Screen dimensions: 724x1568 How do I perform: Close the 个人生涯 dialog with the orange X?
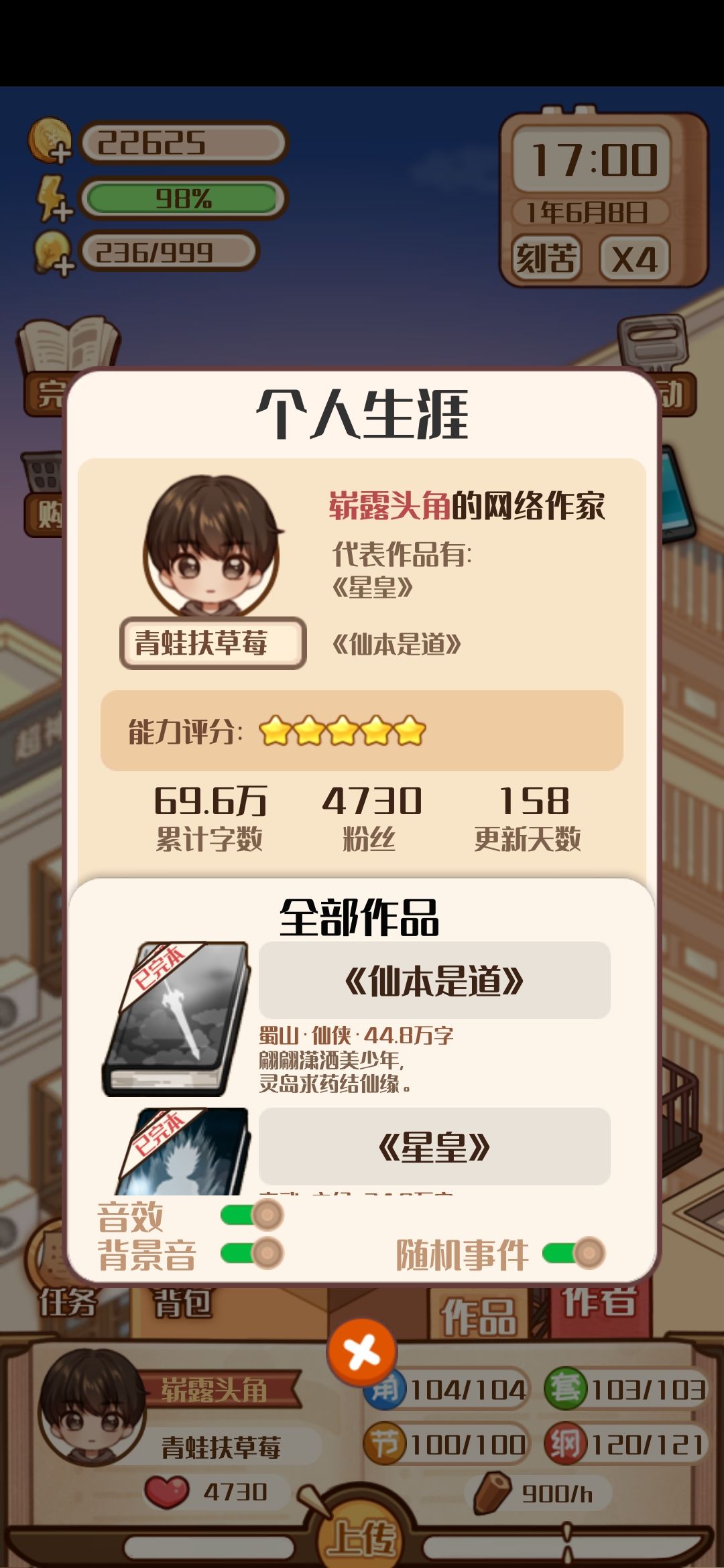[362, 1352]
